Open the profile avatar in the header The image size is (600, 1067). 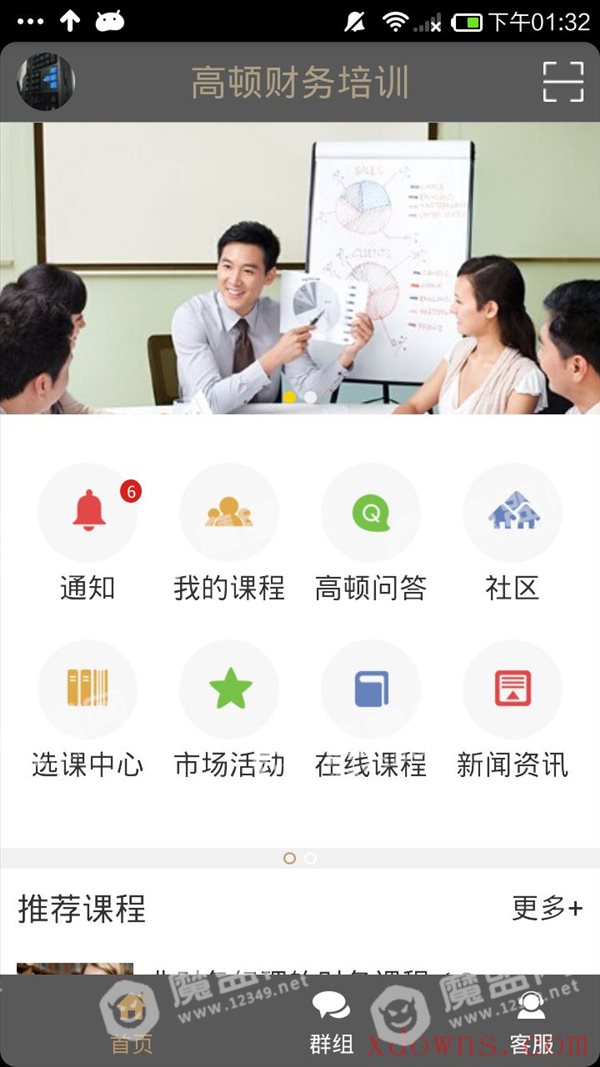[x=46, y=82]
